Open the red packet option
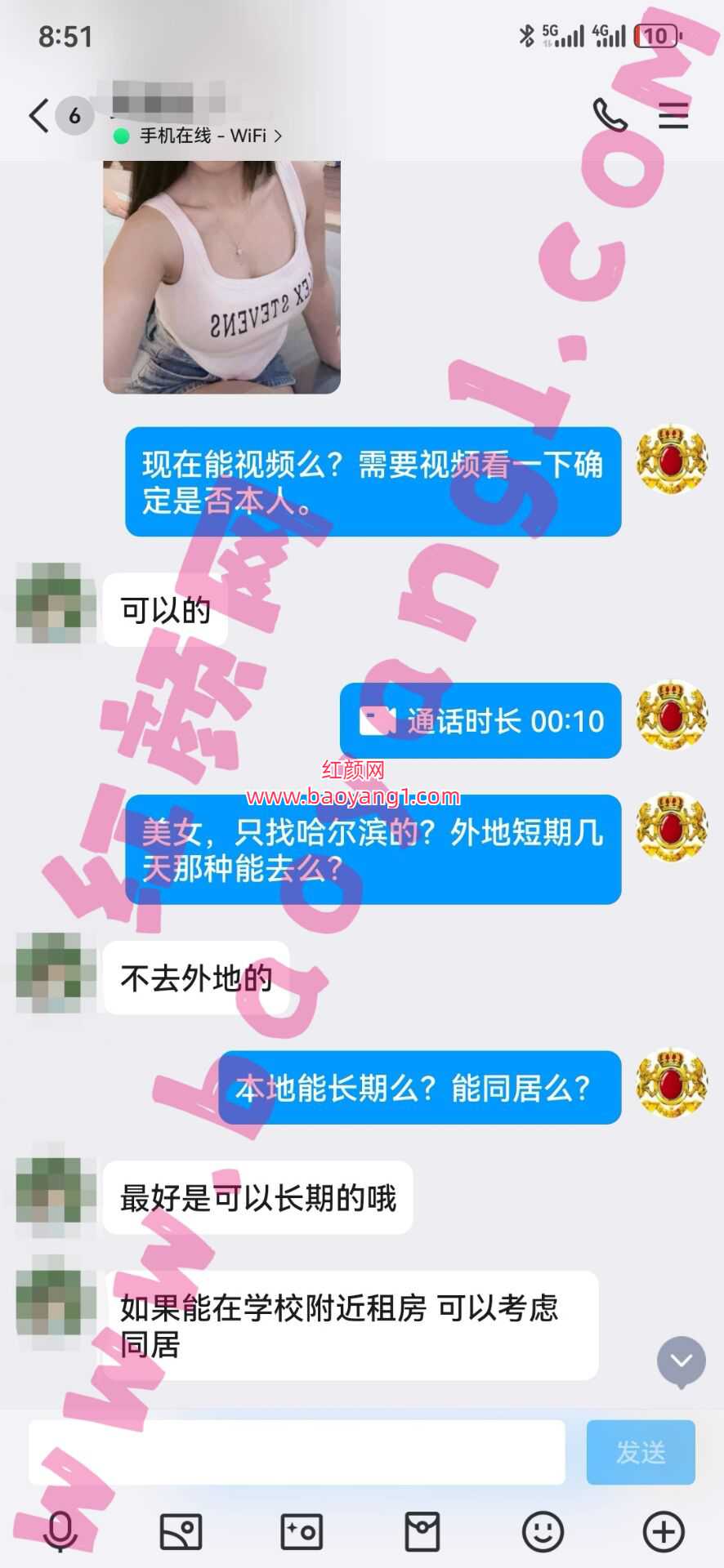This screenshot has height=1568, width=724. (422, 1531)
